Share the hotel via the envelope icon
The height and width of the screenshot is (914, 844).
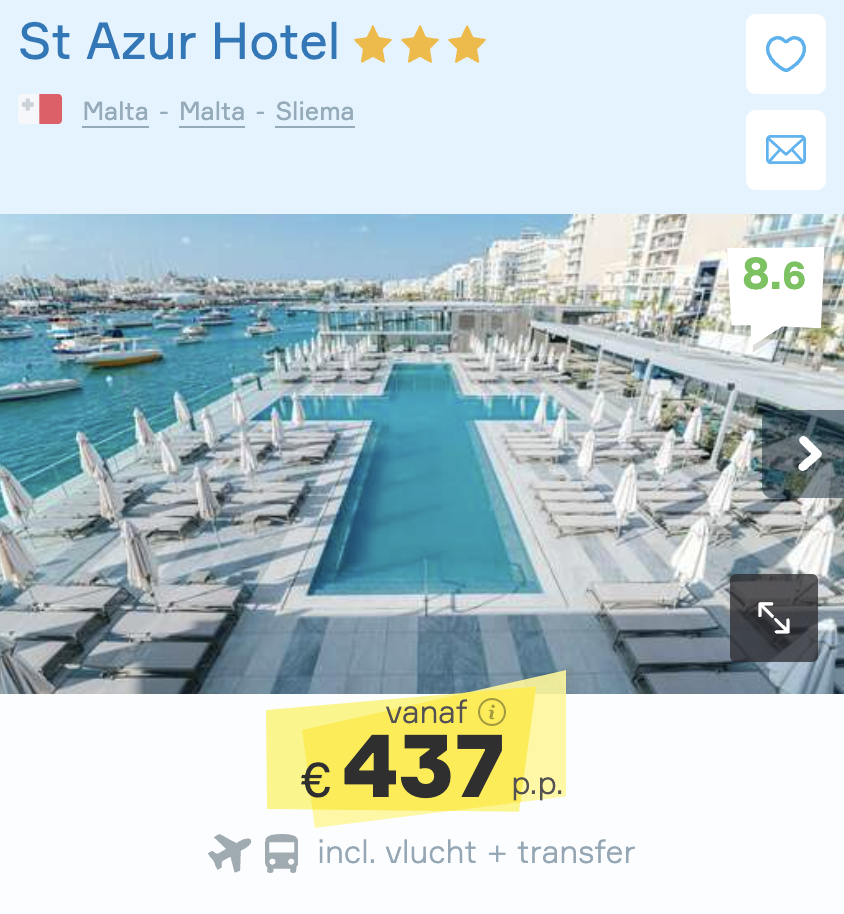coord(785,150)
